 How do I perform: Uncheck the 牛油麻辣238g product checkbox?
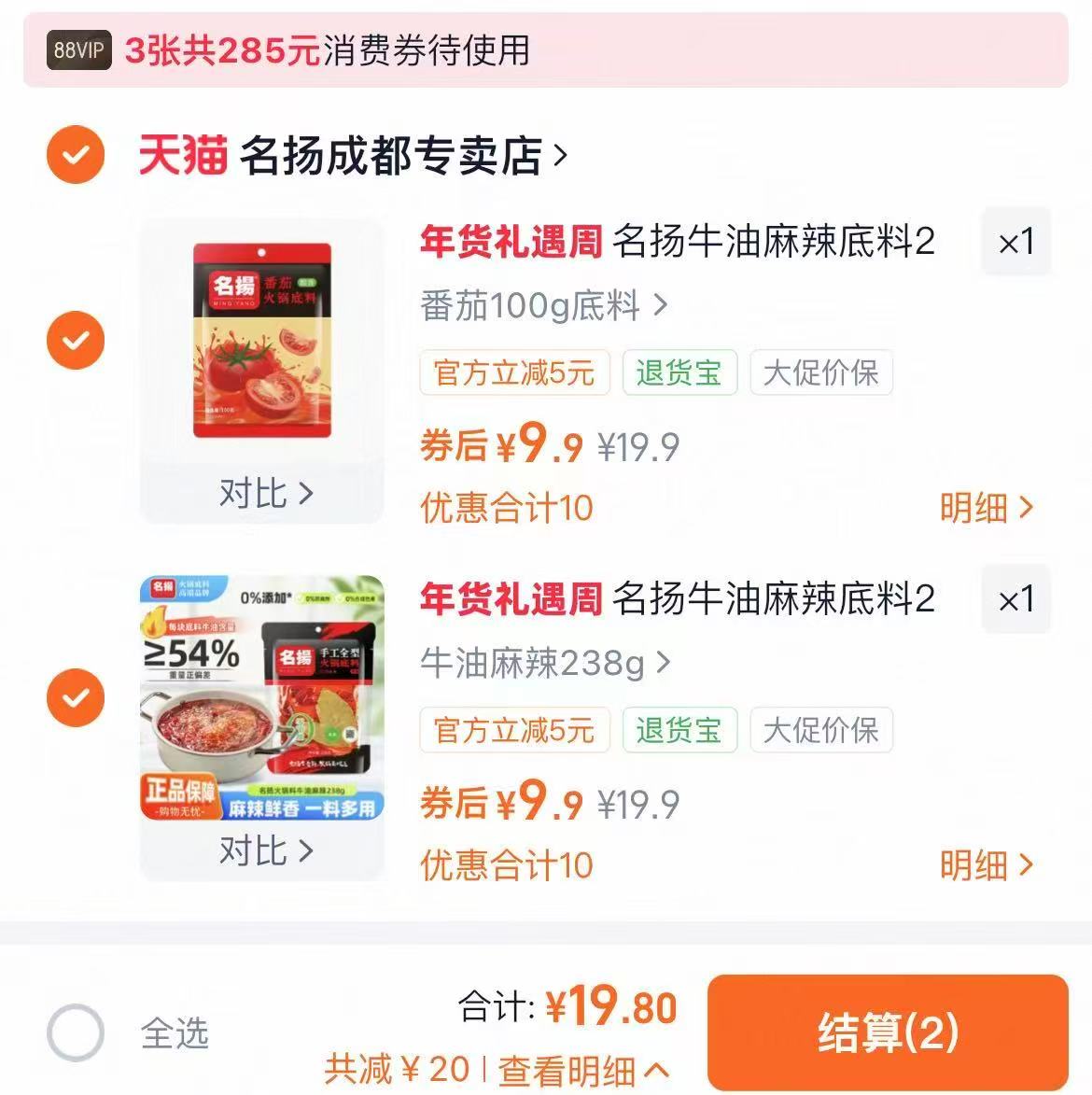(x=75, y=698)
